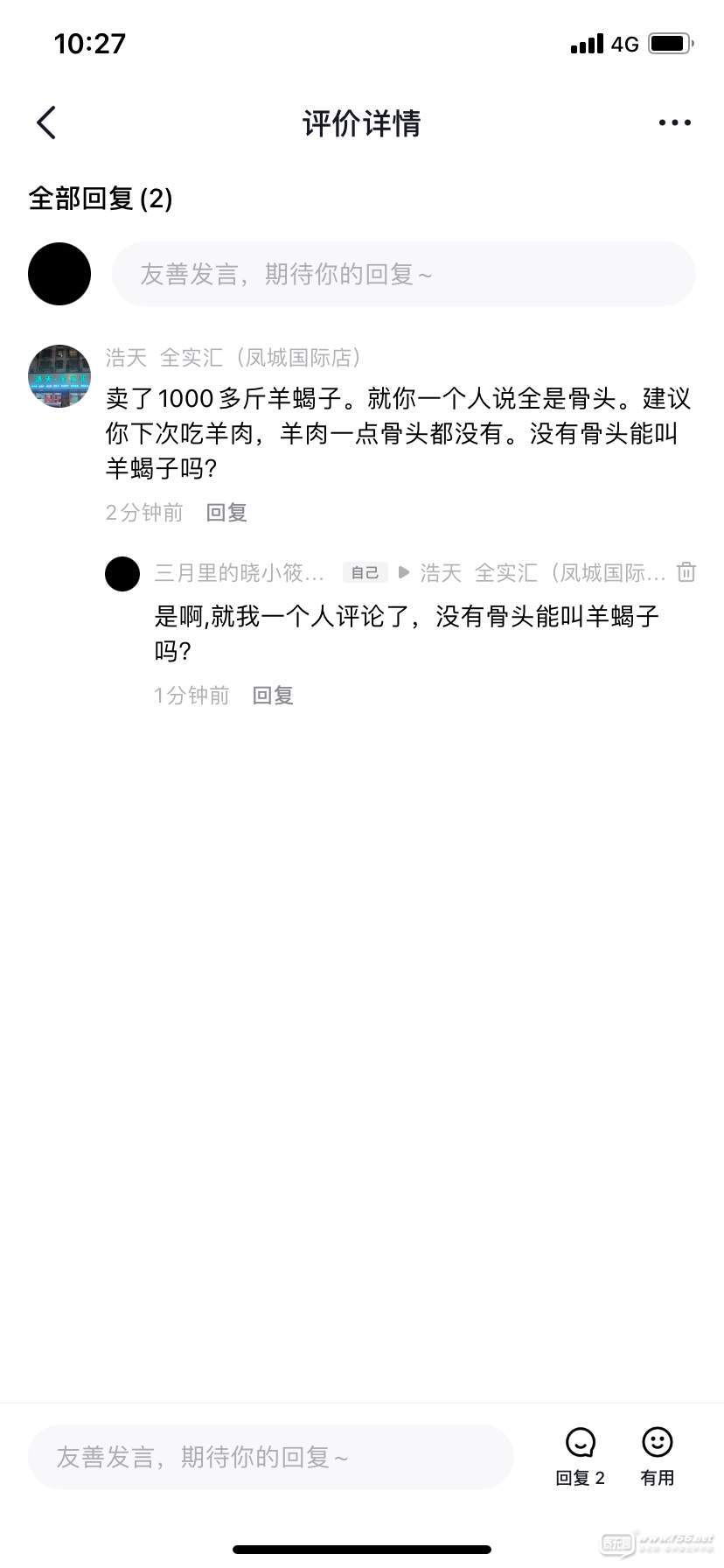Reply to the comment posted 1分钟前
Screen dimensions: 724x1568
(273, 696)
